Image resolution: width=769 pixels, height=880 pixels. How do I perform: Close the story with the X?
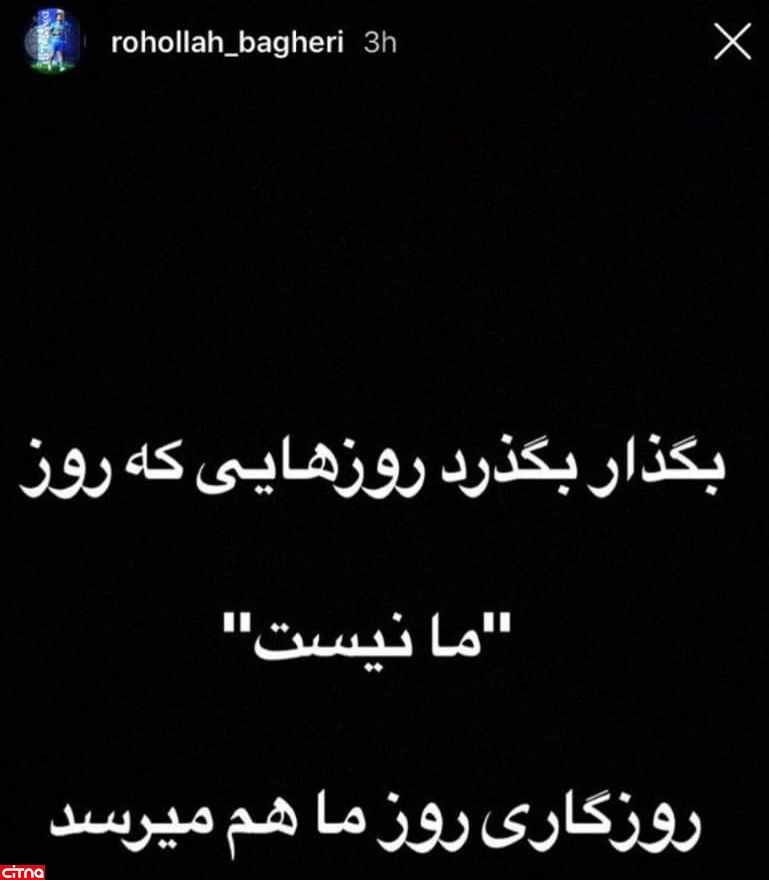click(x=734, y=44)
